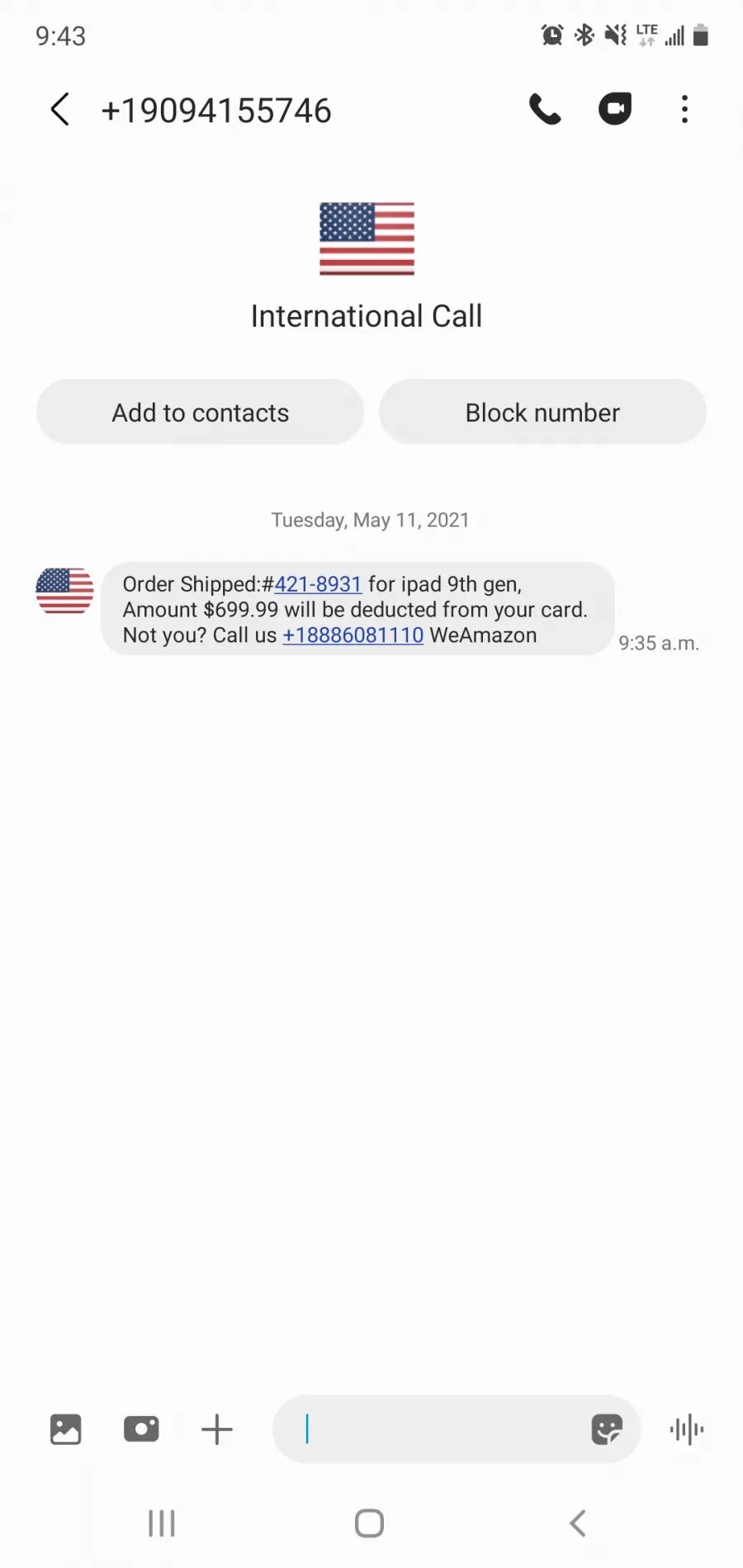Tap the +18886081110 phone link
The height and width of the screenshot is (1568, 743).
(353, 635)
